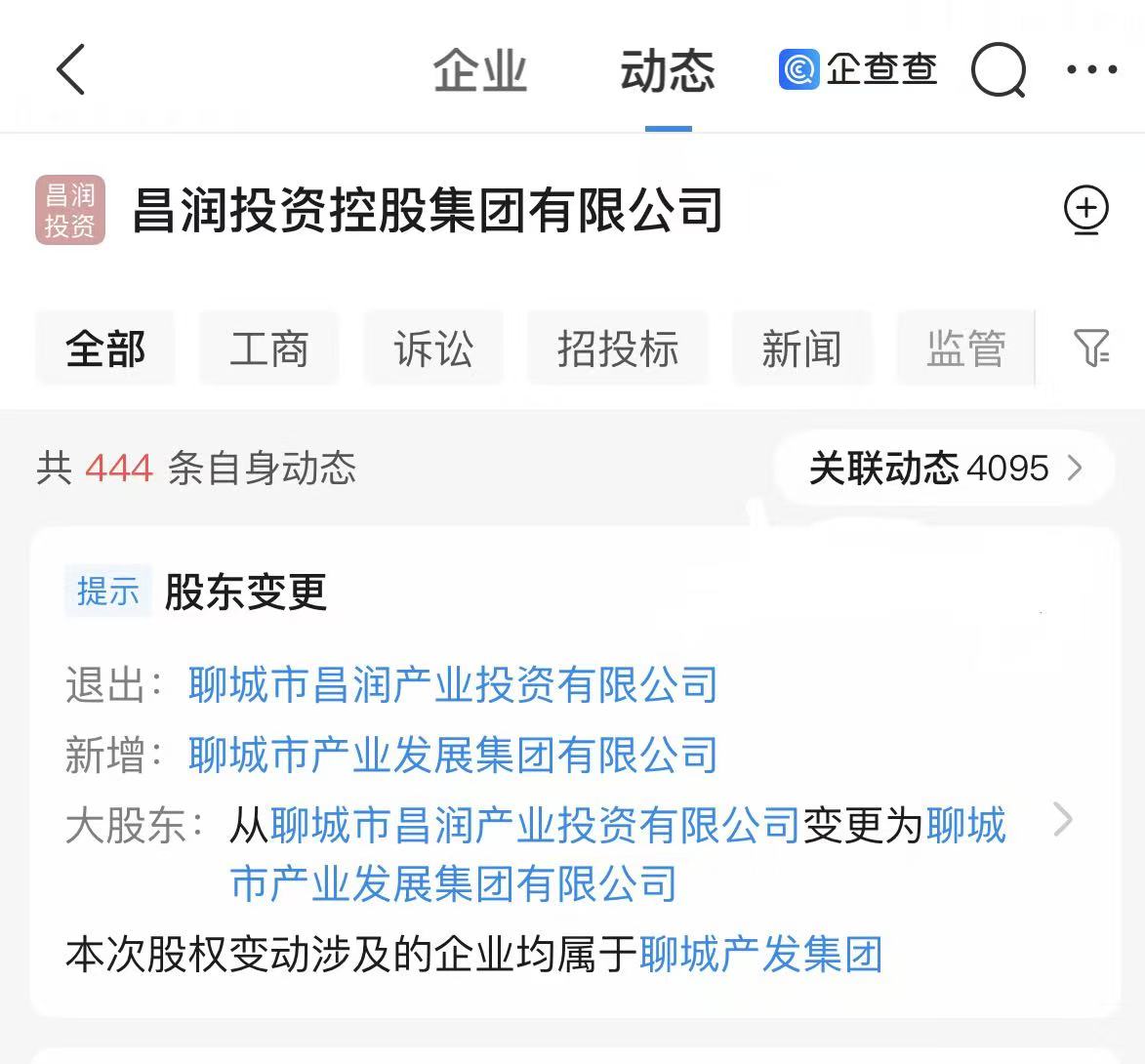Filter updates by 监管
Image resolution: width=1145 pixels, height=1064 pixels.
click(964, 348)
